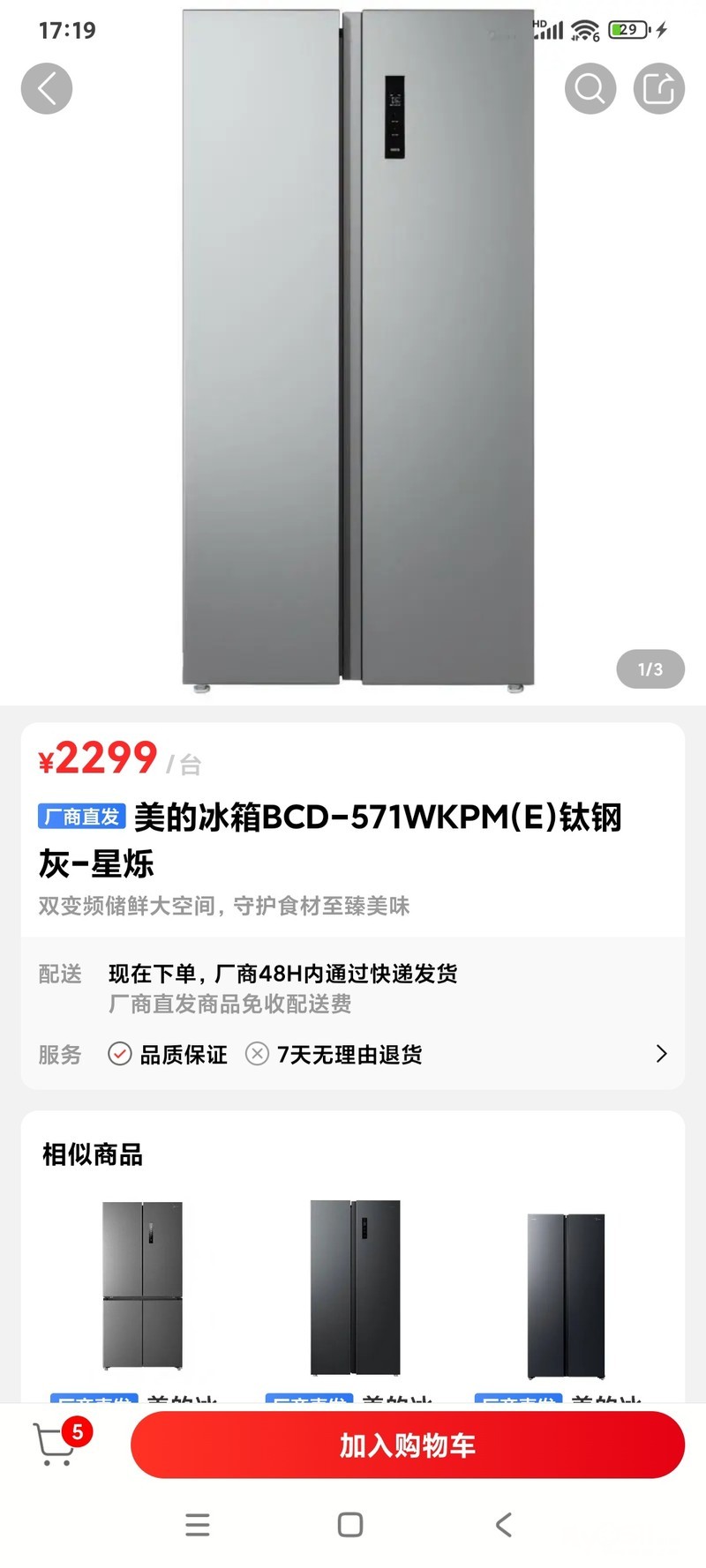Open the shopping cart with 5 items
This screenshot has height=1568, width=706.
coord(56,1445)
